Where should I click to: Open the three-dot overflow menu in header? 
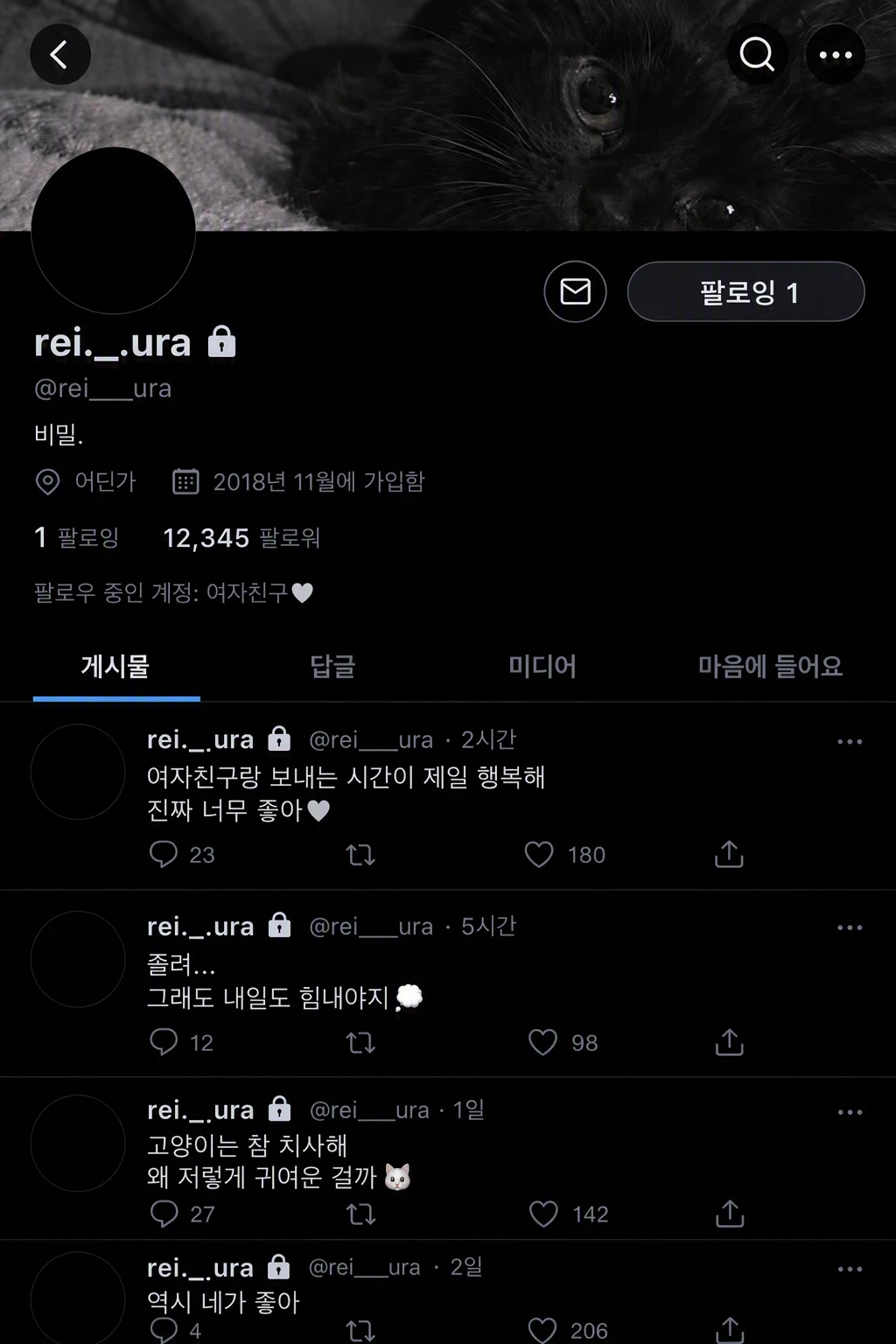coord(836,55)
